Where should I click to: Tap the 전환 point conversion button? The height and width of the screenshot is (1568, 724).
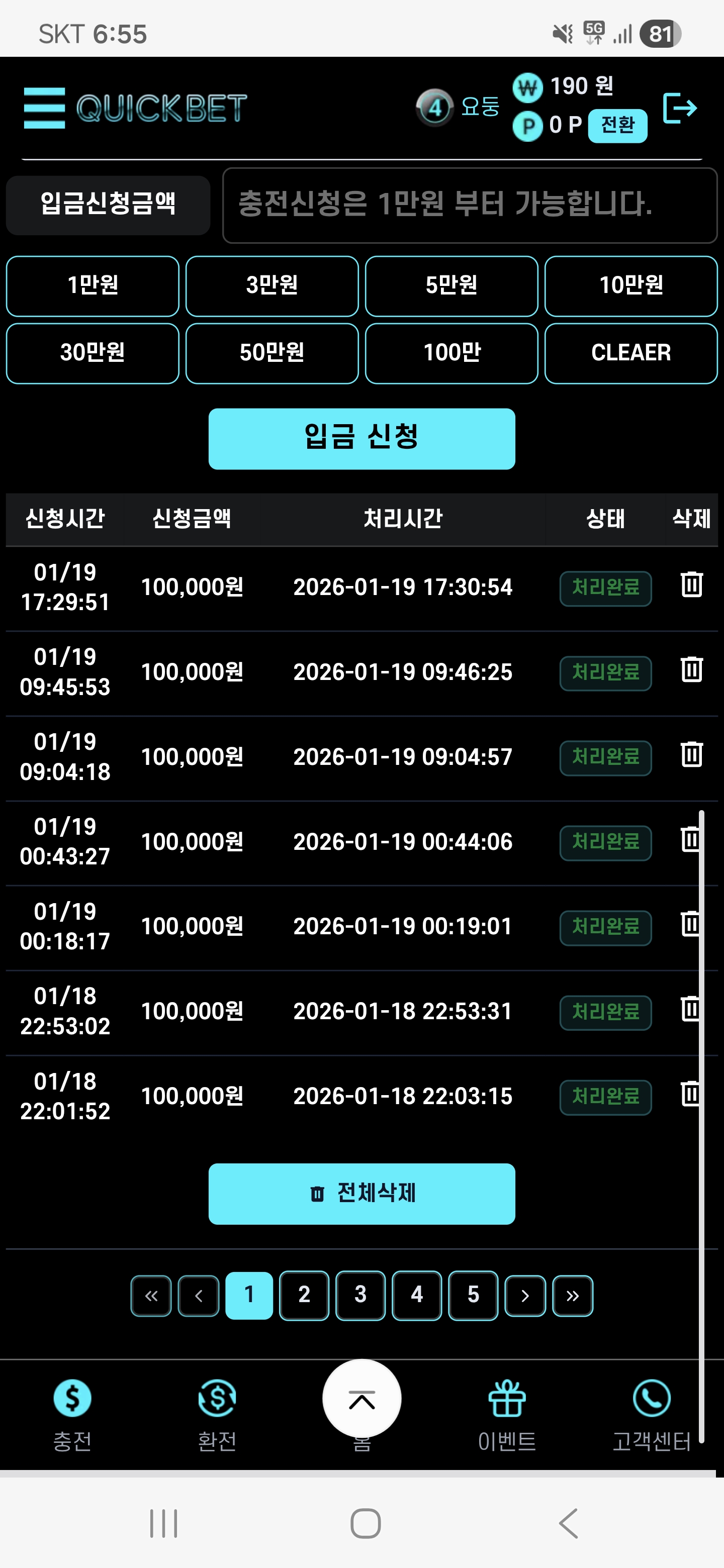617,126
